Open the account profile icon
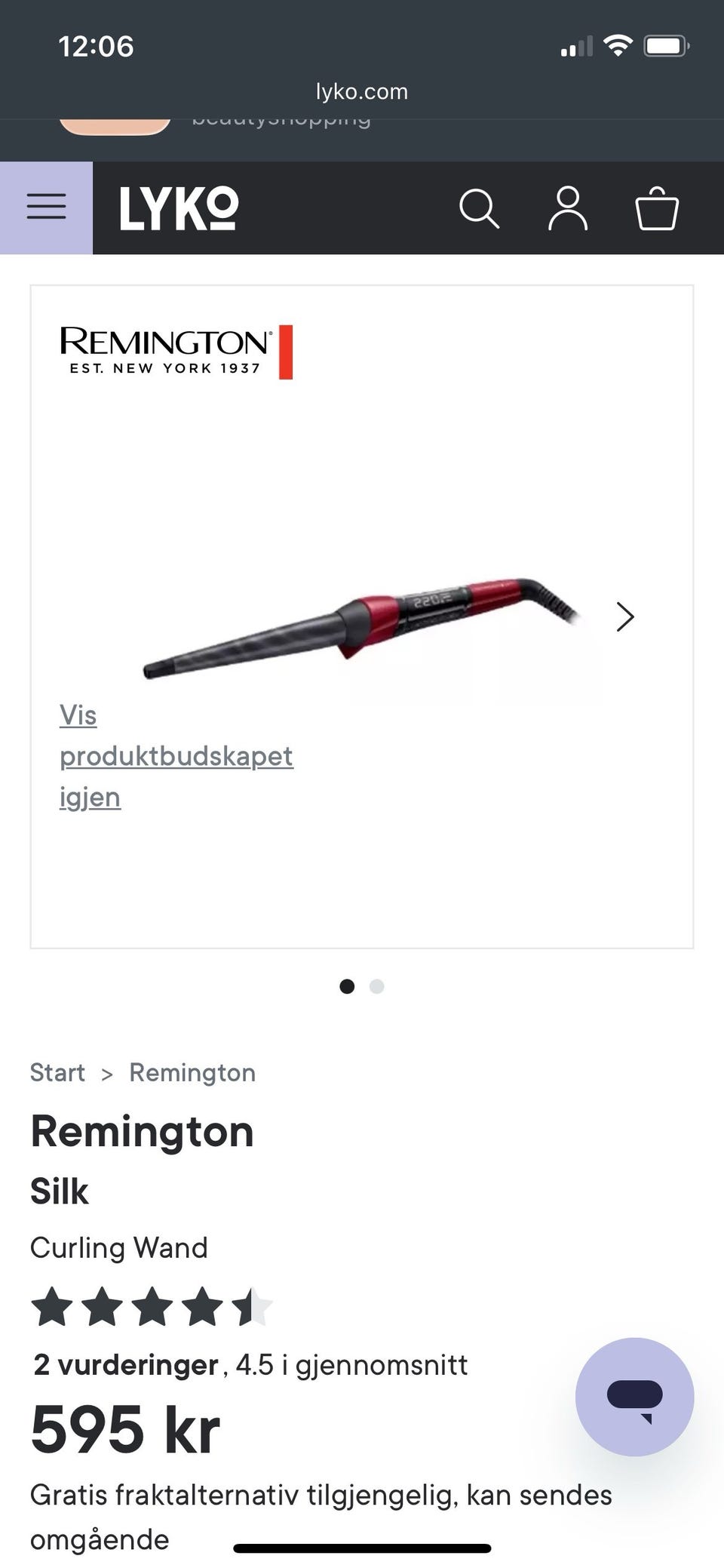Image resolution: width=724 pixels, height=1568 pixels. [x=568, y=208]
